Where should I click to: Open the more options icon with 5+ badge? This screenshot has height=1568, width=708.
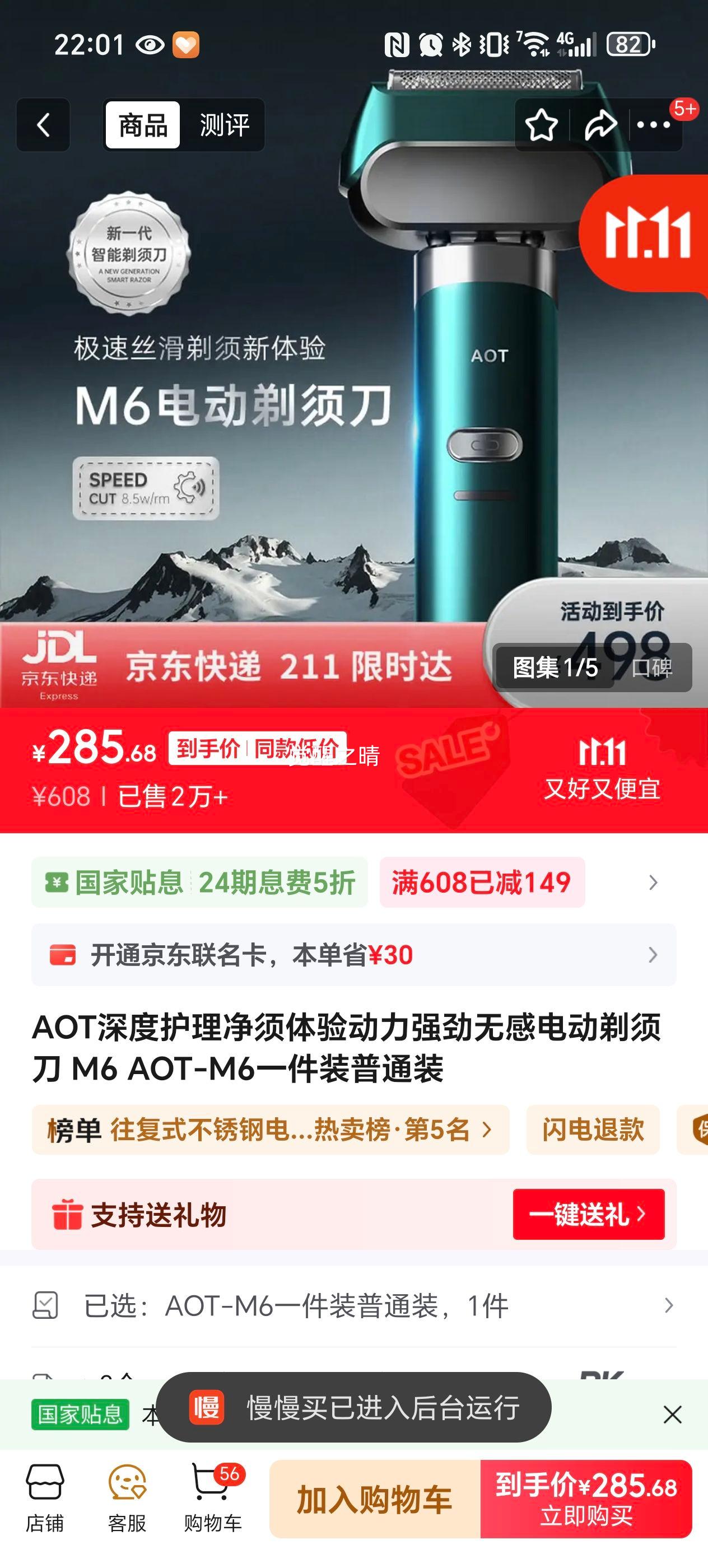click(653, 125)
